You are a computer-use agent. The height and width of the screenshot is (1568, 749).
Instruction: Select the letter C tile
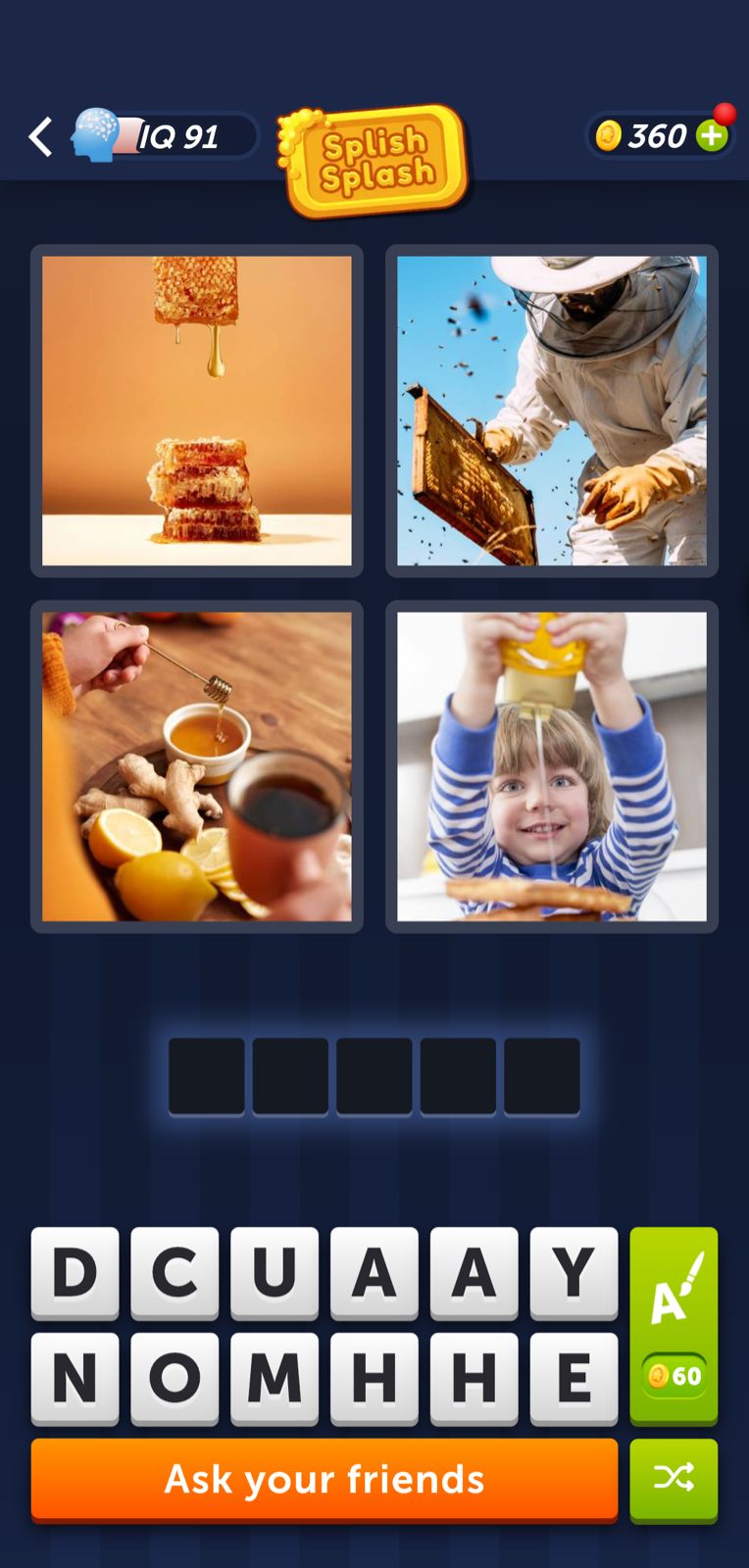coord(175,1272)
